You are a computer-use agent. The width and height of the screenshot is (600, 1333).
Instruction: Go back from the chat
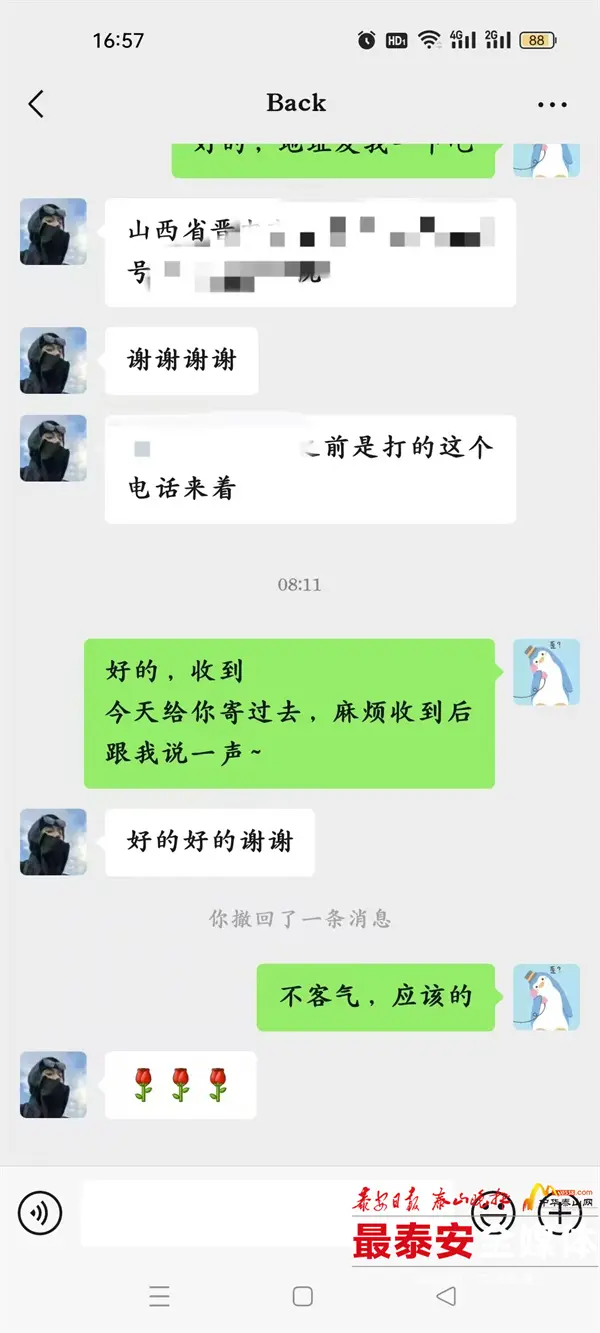[x=37, y=103]
